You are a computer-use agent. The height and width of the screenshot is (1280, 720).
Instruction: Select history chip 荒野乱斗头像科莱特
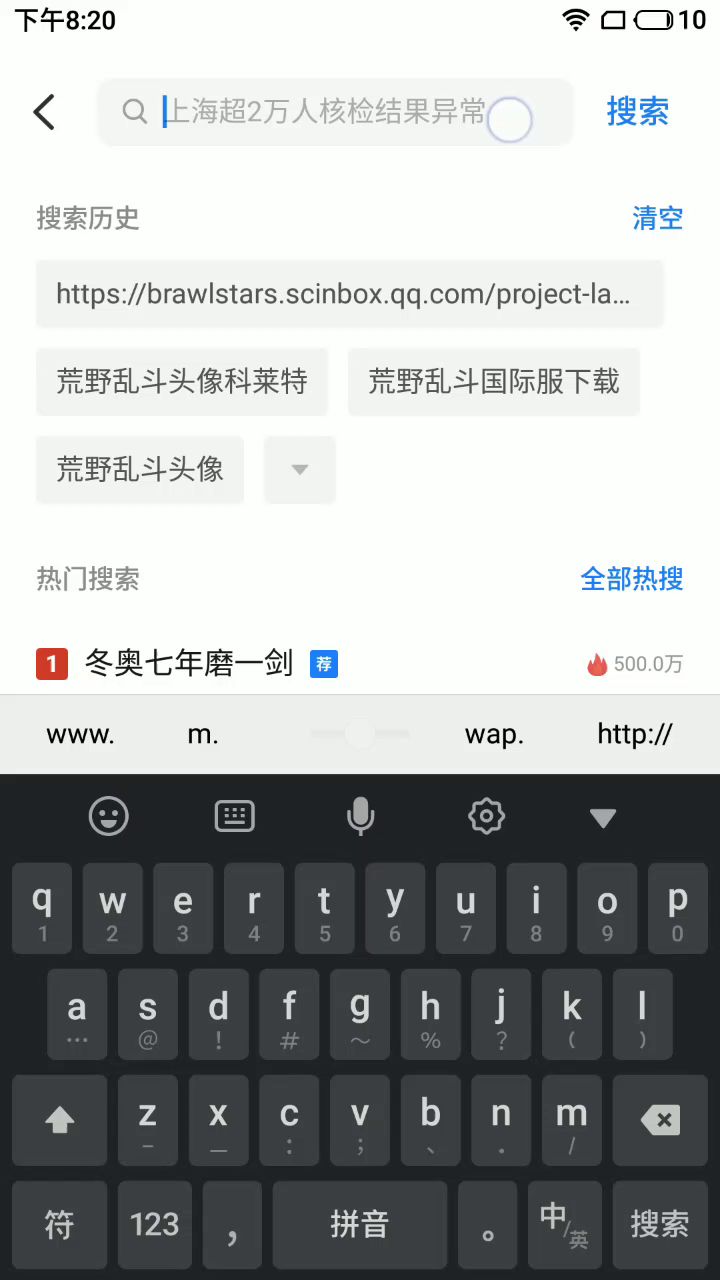[x=182, y=382]
